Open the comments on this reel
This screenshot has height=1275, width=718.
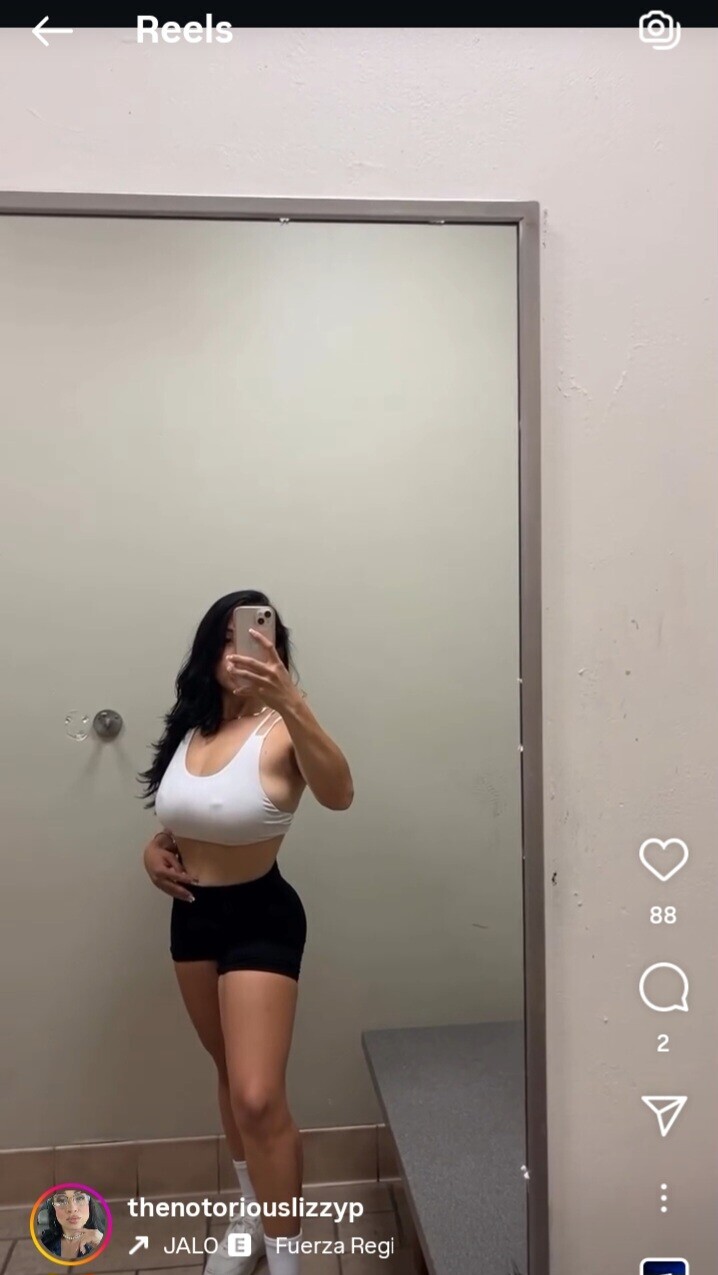(664, 988)
